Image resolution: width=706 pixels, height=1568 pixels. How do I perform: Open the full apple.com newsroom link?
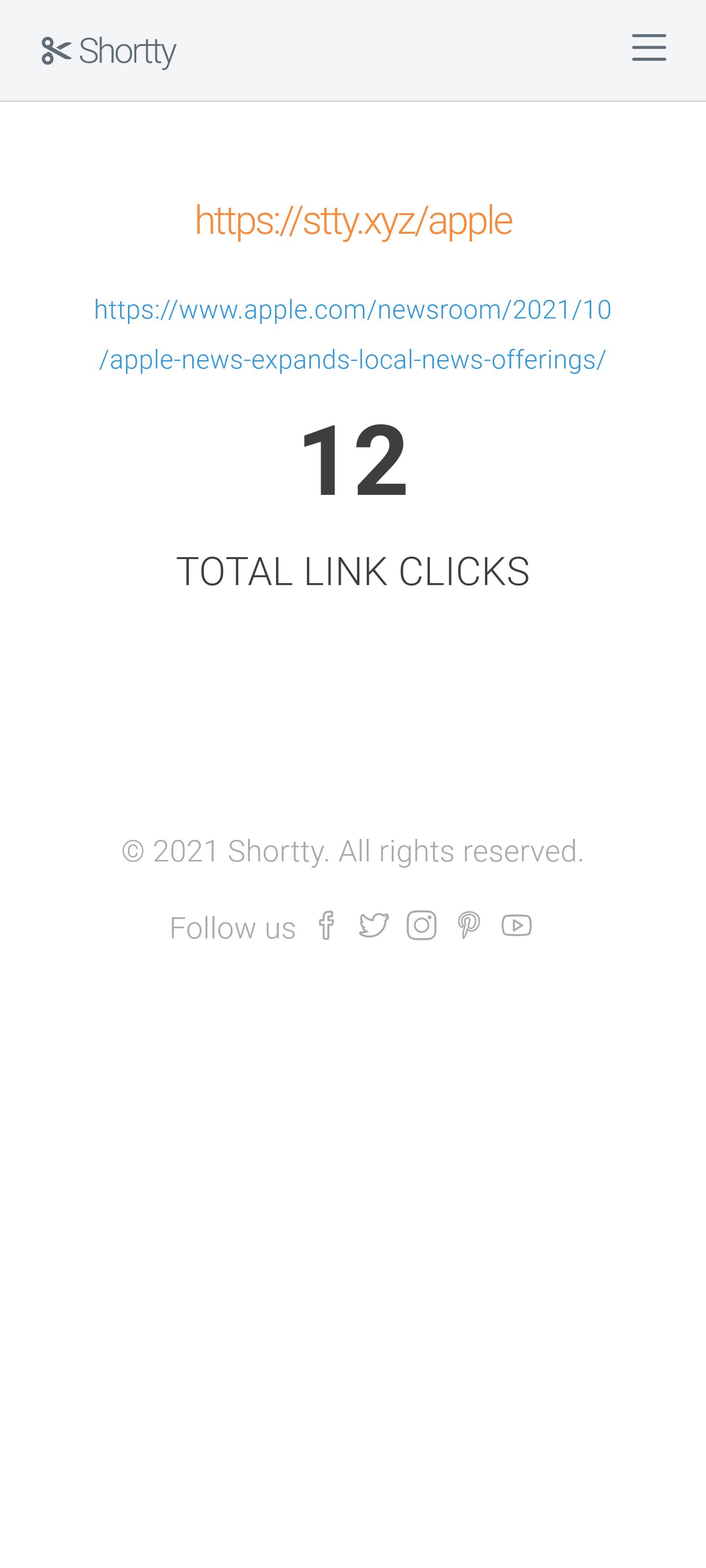click(x=353, y=334)
